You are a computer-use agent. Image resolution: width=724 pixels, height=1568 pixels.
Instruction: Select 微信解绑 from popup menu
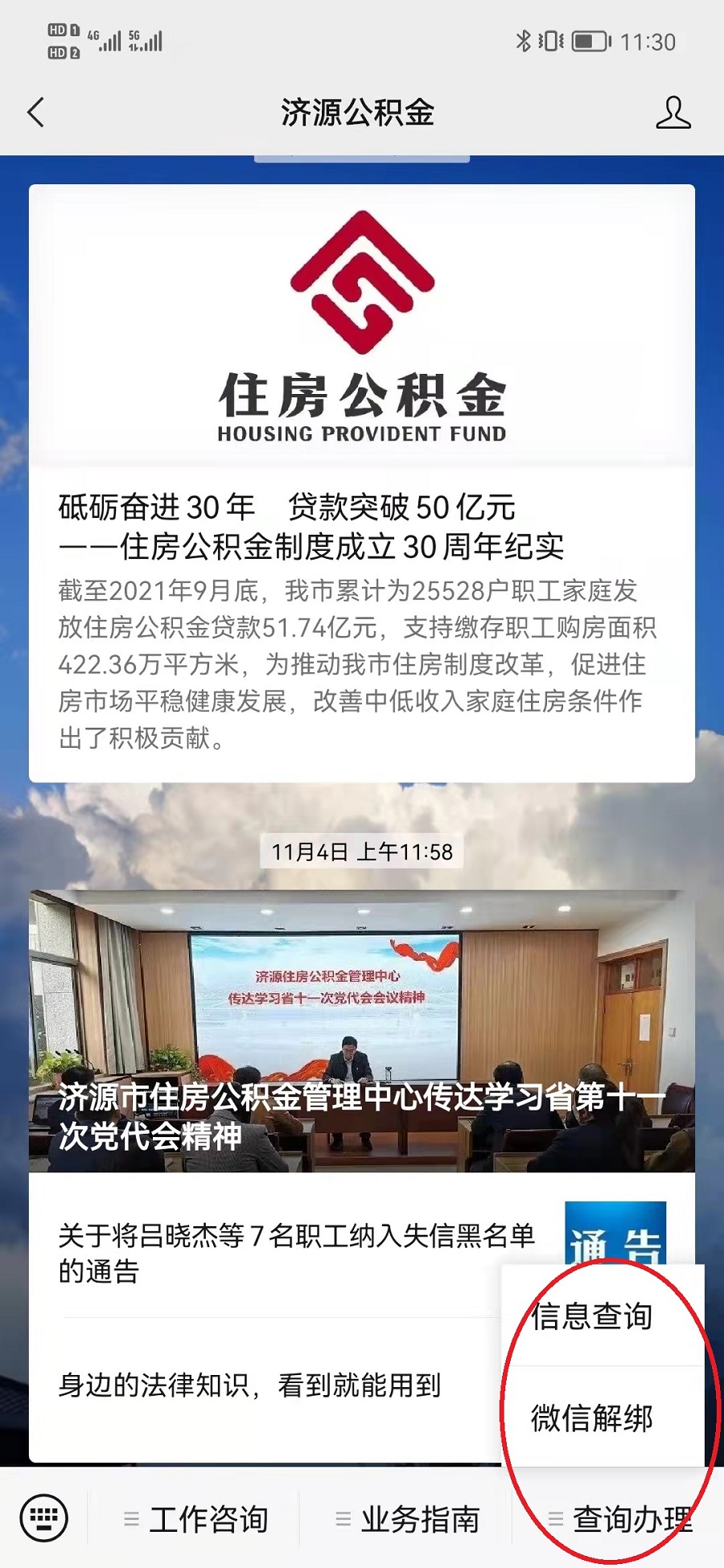pyautogui.click(x=592, y=1418)
